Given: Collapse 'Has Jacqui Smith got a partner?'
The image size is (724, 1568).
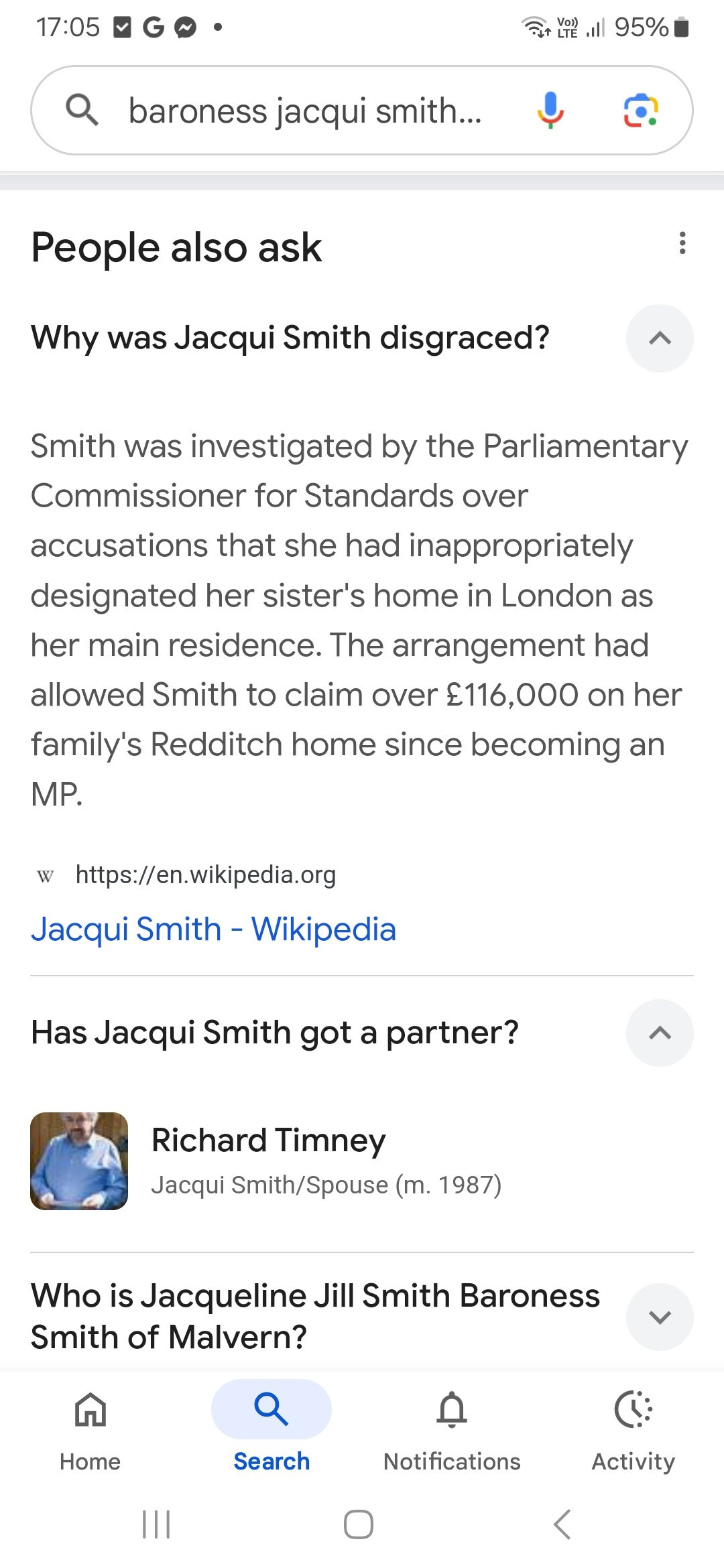Looking at the screenshot, I should 660,1033.
